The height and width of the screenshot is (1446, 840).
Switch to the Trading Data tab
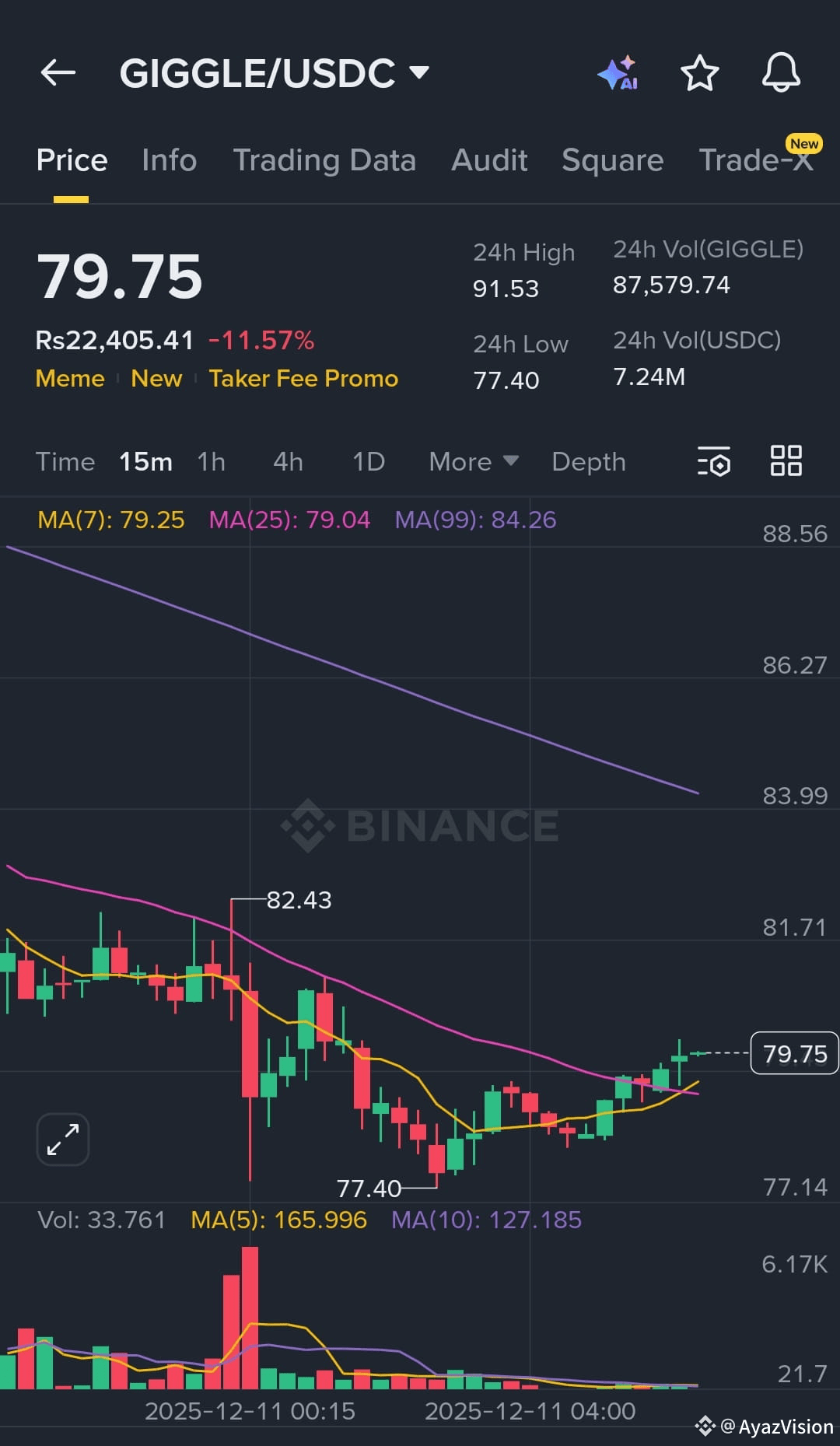tap(324, 160)
